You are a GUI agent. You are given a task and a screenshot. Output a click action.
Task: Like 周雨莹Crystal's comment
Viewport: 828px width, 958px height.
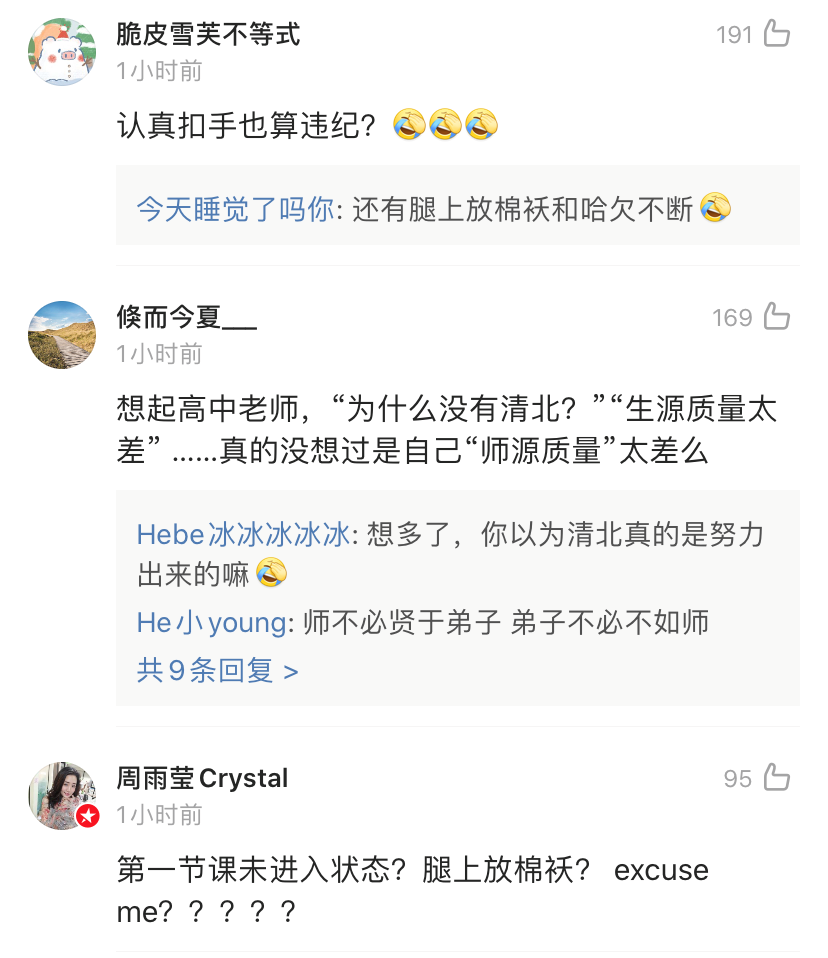click(x=777, y=778)
